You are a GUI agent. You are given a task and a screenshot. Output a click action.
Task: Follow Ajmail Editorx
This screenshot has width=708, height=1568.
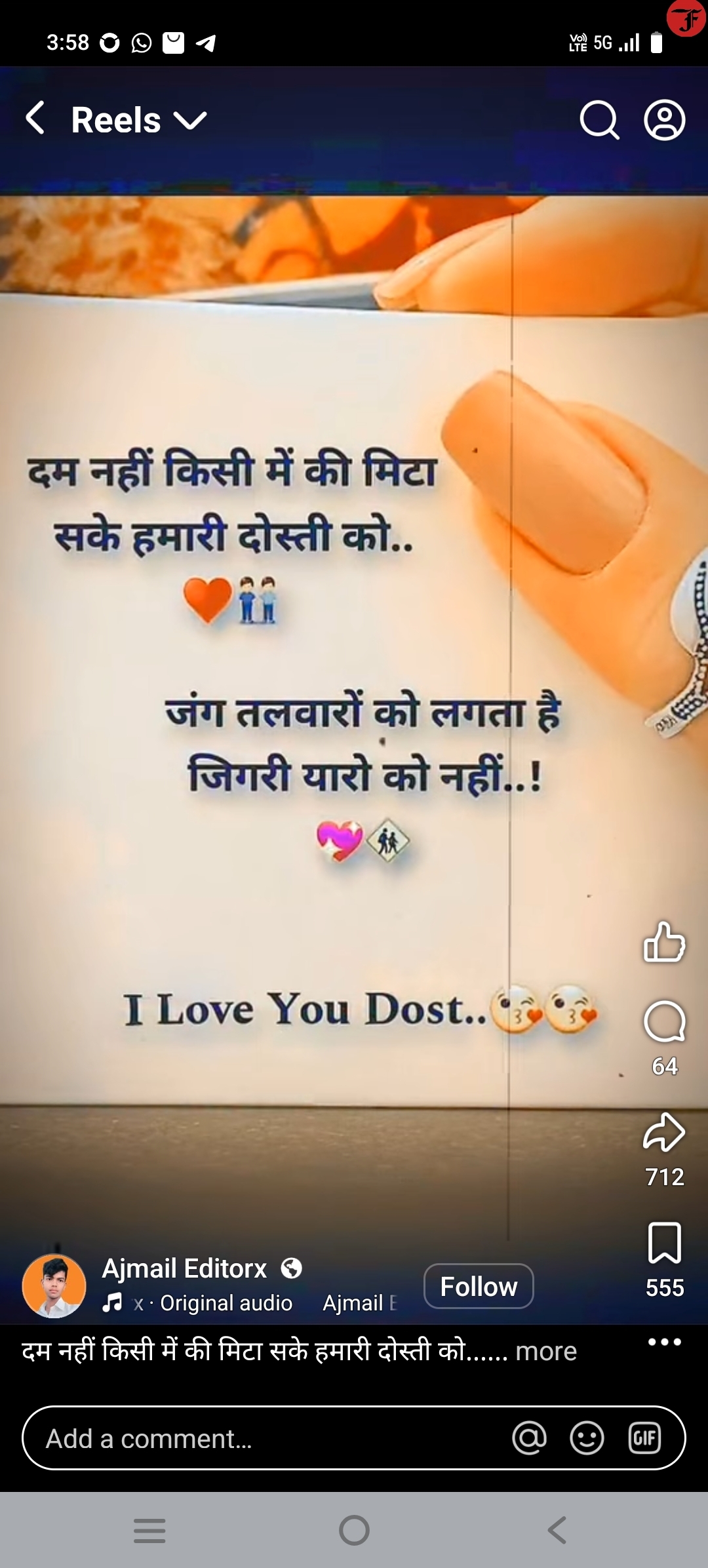click(x=479, y=1286)
